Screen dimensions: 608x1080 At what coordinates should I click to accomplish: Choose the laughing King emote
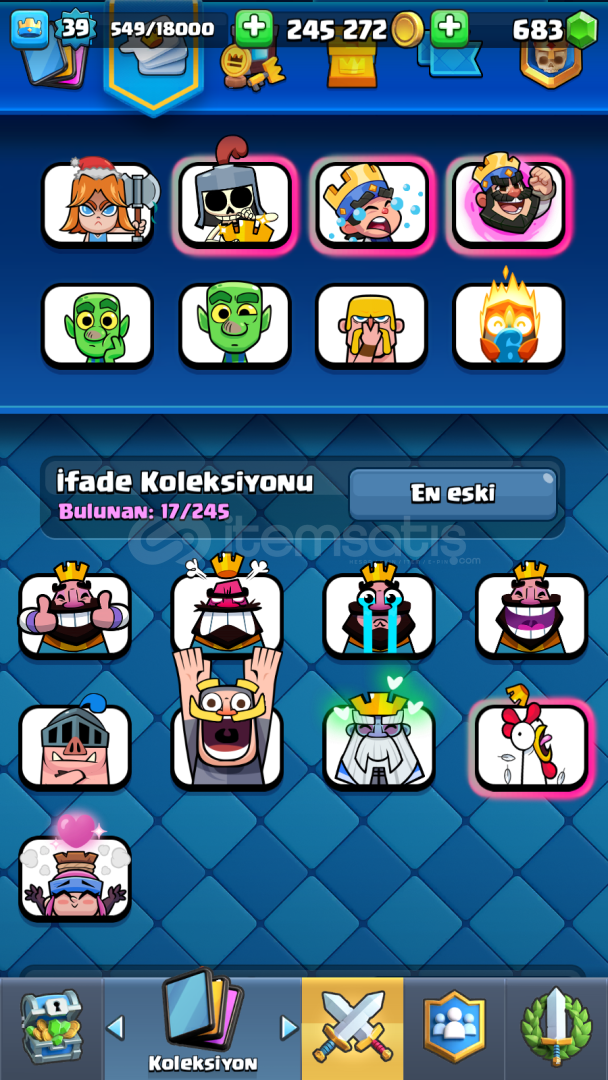pos(531,615)
